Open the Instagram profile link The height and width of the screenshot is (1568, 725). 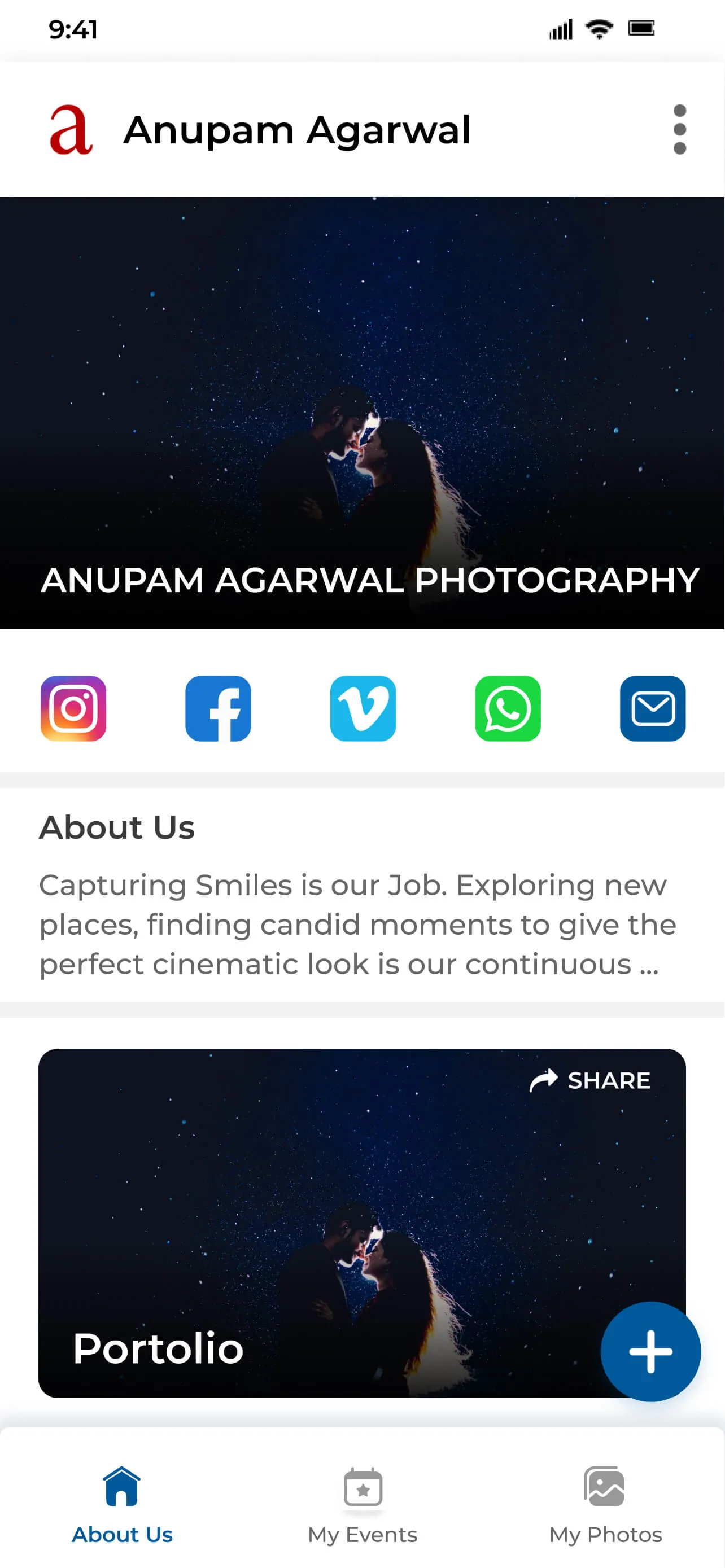[x=73, y=708]
